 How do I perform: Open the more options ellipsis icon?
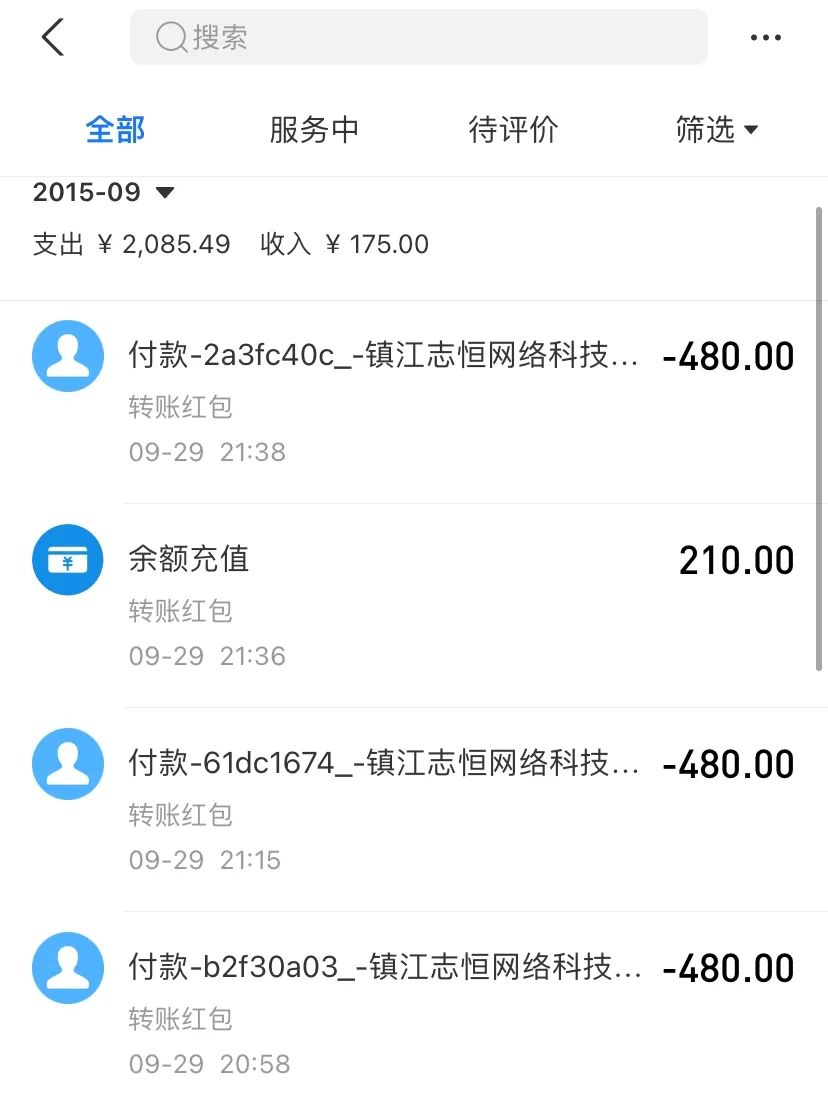(766, 37)
